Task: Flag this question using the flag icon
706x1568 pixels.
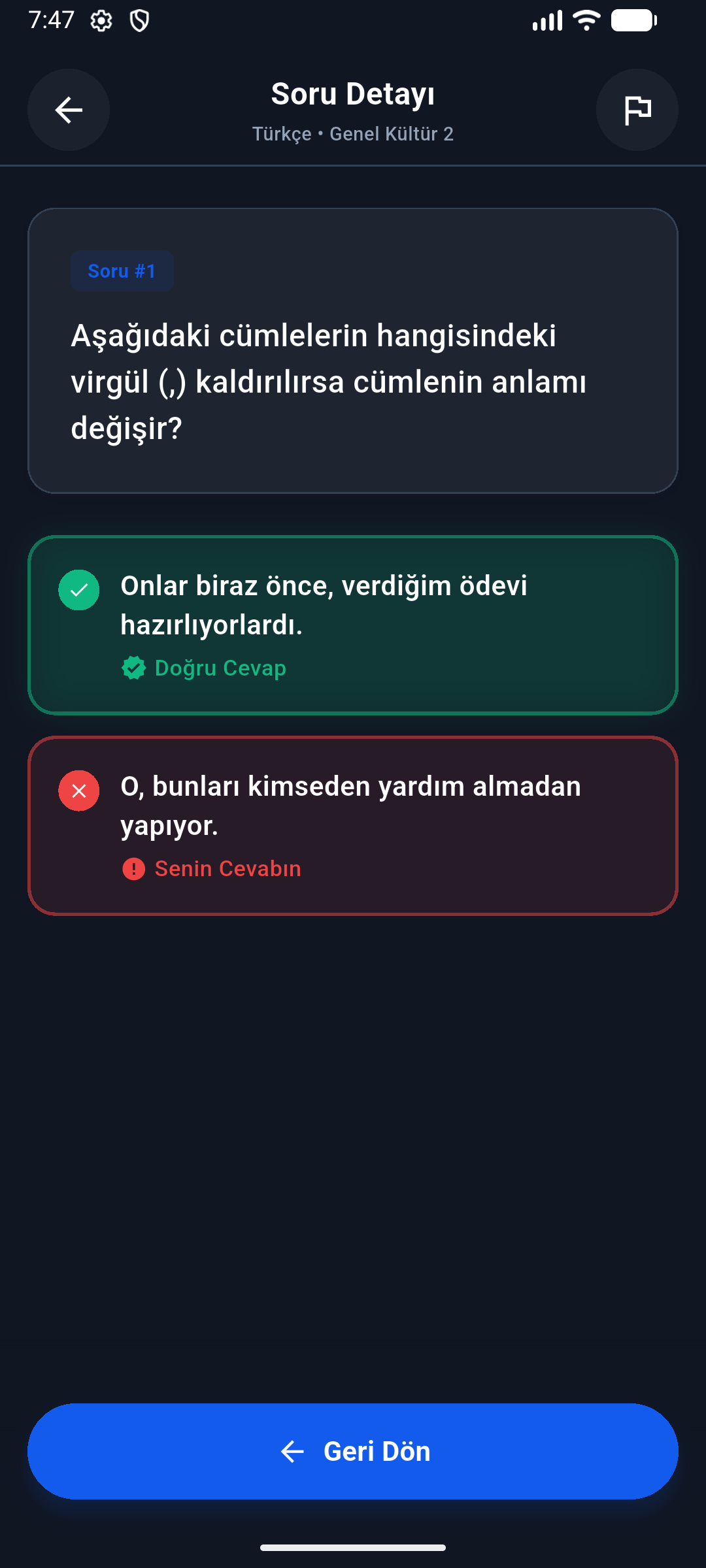Action: coord(637,110)
